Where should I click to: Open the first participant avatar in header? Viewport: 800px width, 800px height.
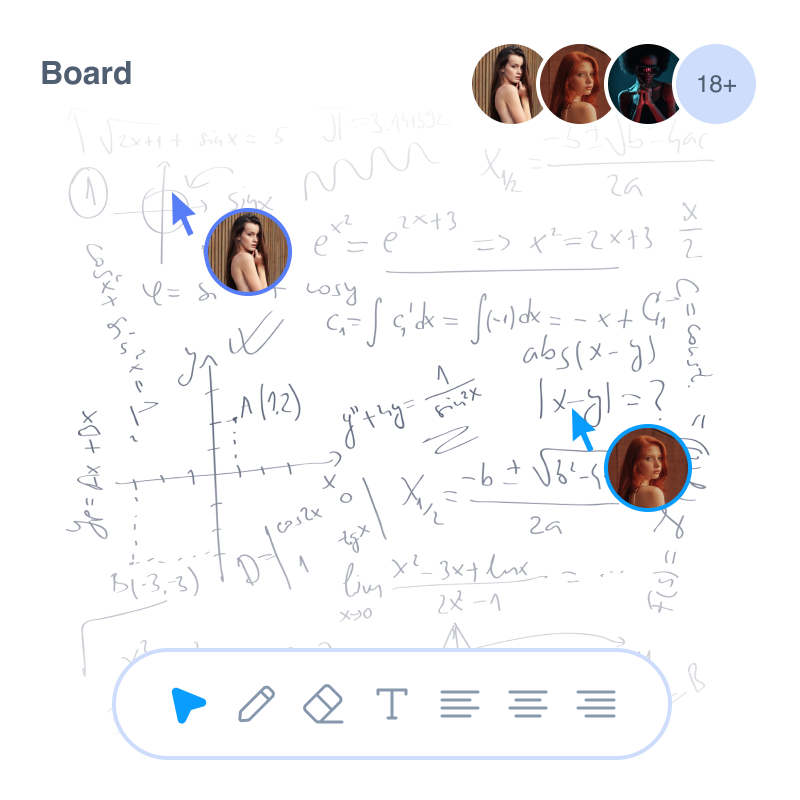(x=508, y=84)
